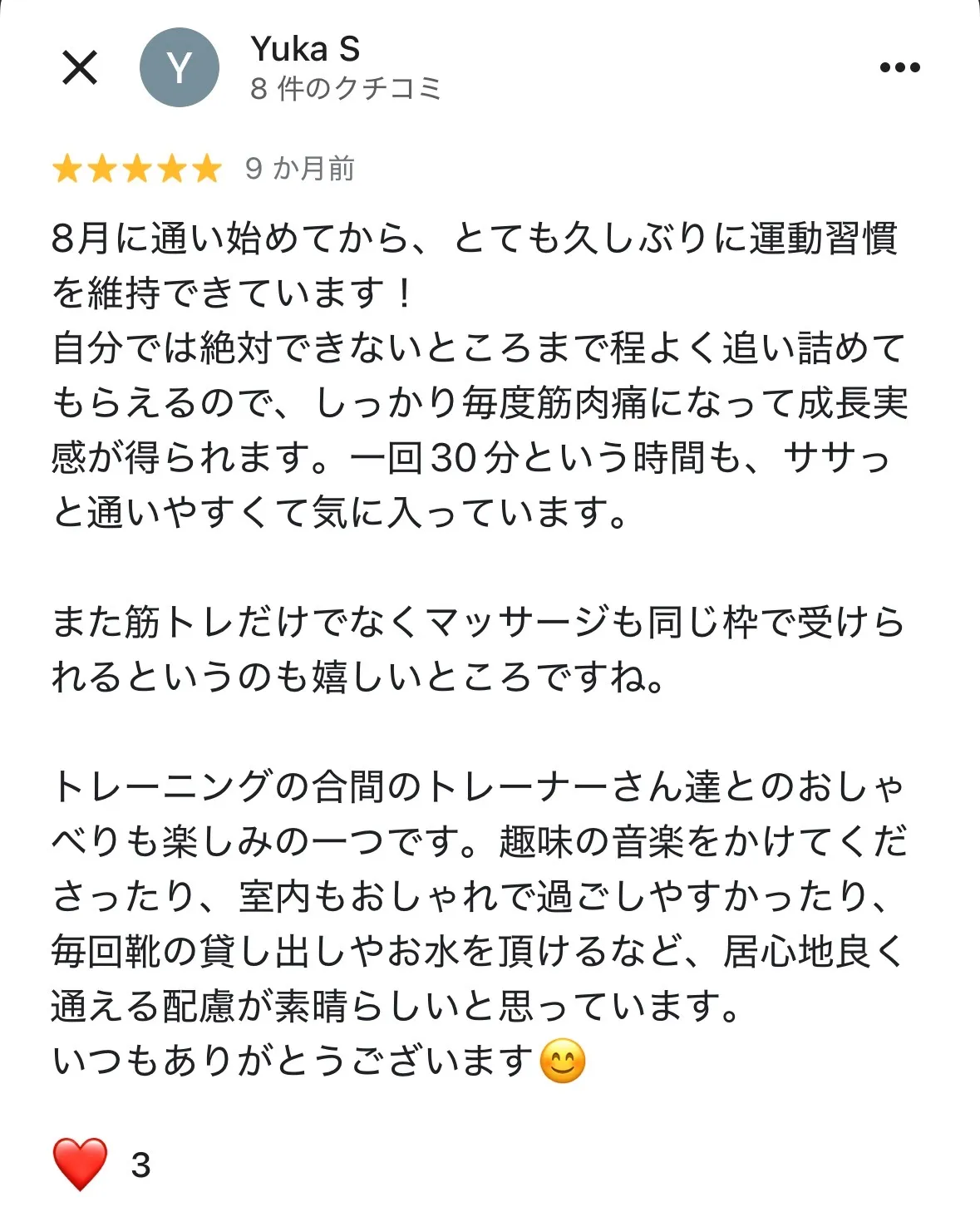The image size is (980, 1207).
Task: Close the review detail view
Action: point(80,67)
